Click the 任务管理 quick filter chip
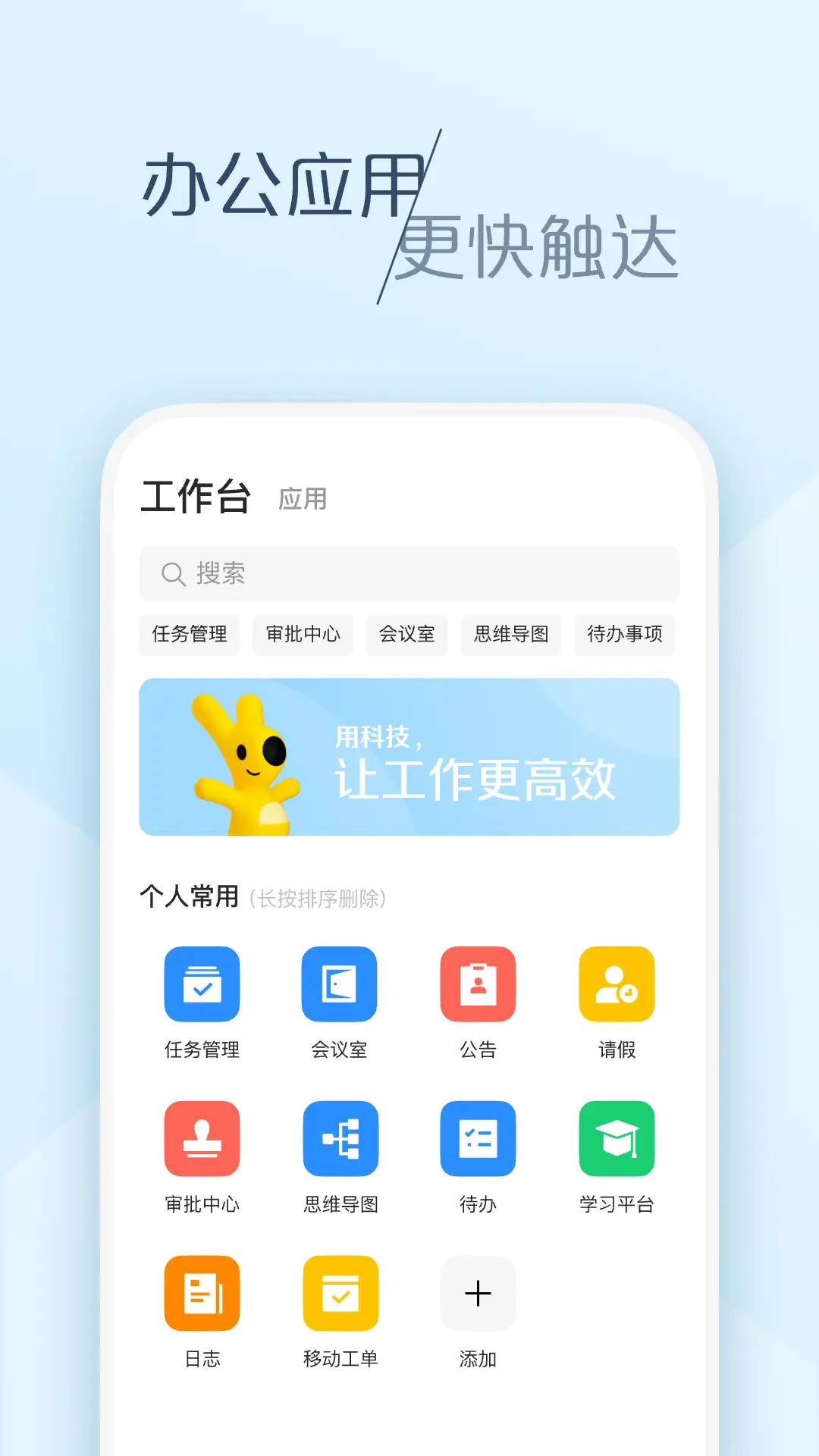Image resolution: width=819 pixels, height=1456 pixels. (190, 635)
